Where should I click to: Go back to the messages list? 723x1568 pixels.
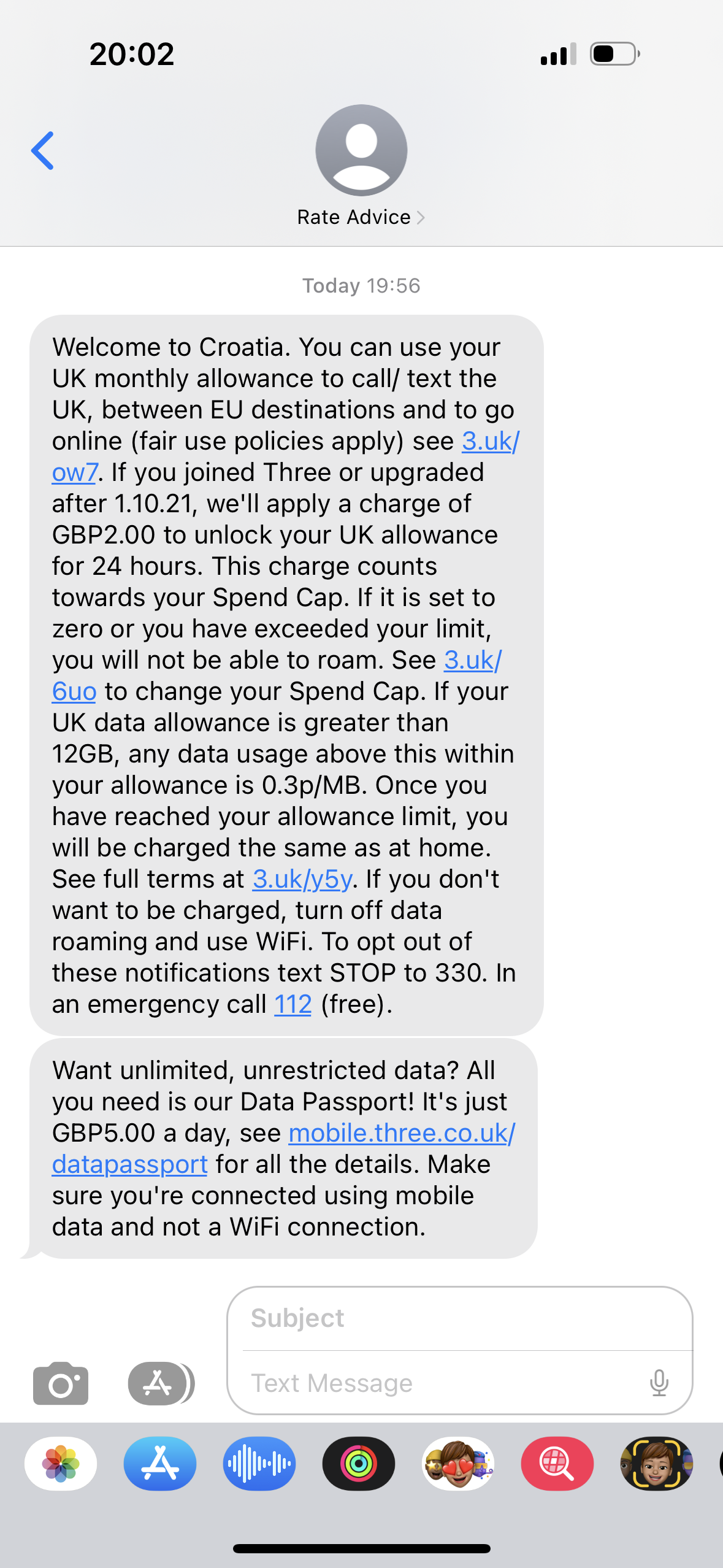(42, 150)
